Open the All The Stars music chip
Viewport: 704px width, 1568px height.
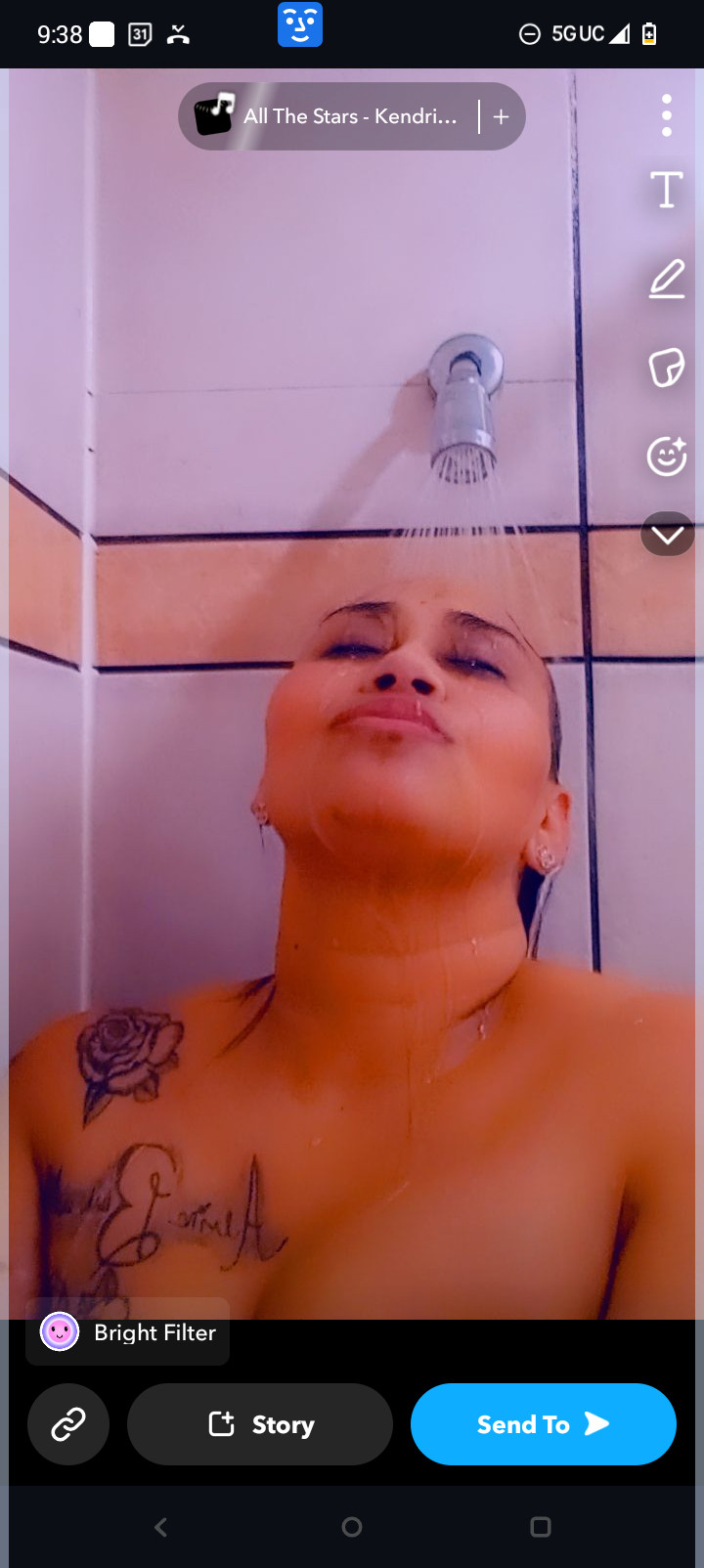click(x=332, y=116)
